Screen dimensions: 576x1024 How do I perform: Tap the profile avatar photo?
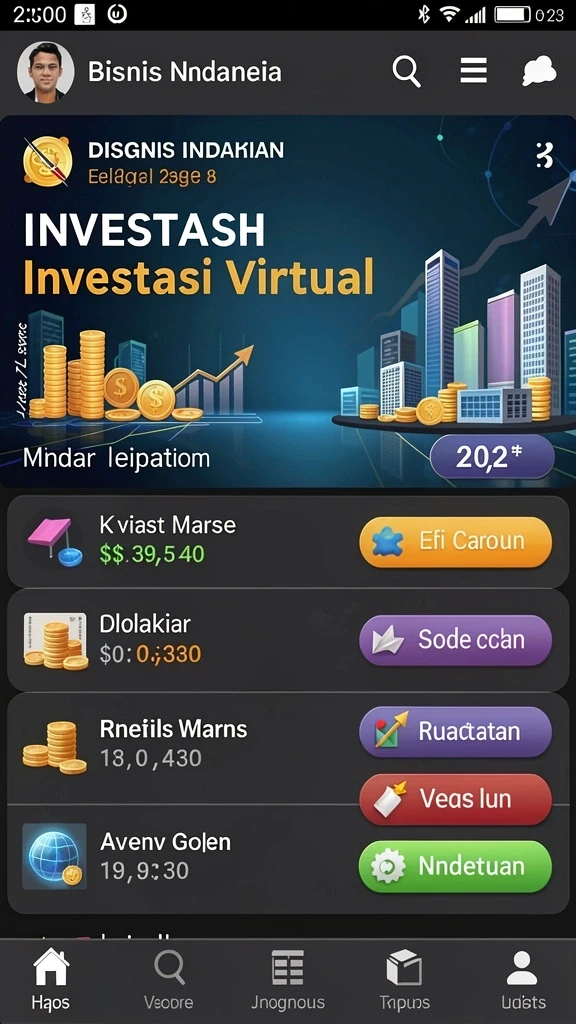[x=45, y=72]
